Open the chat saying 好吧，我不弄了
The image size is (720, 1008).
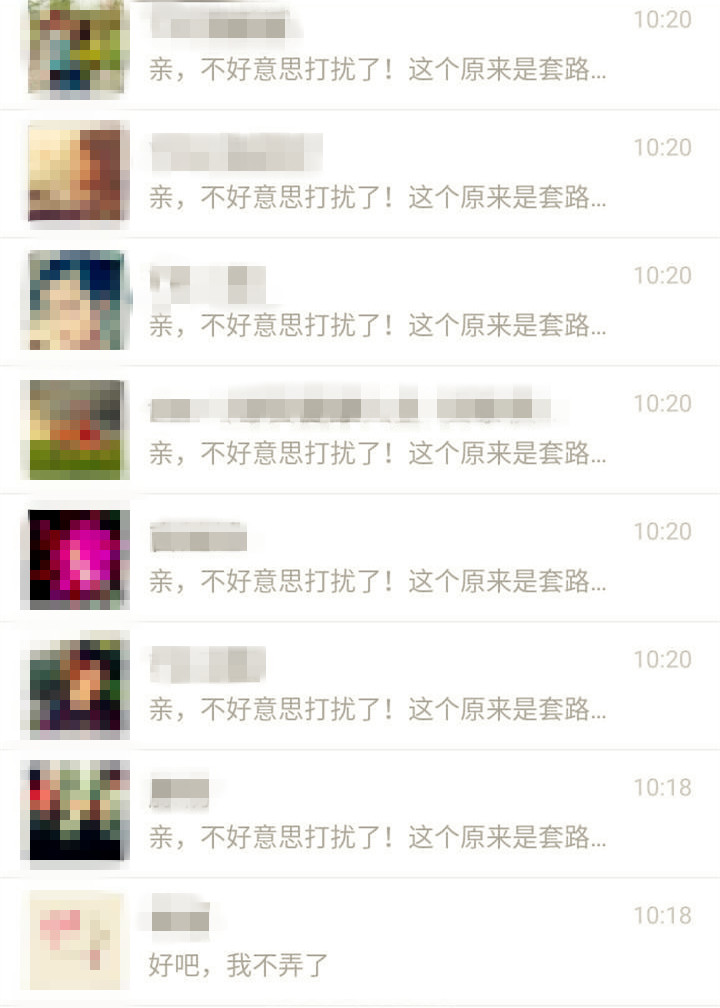(x=360, y=942)
